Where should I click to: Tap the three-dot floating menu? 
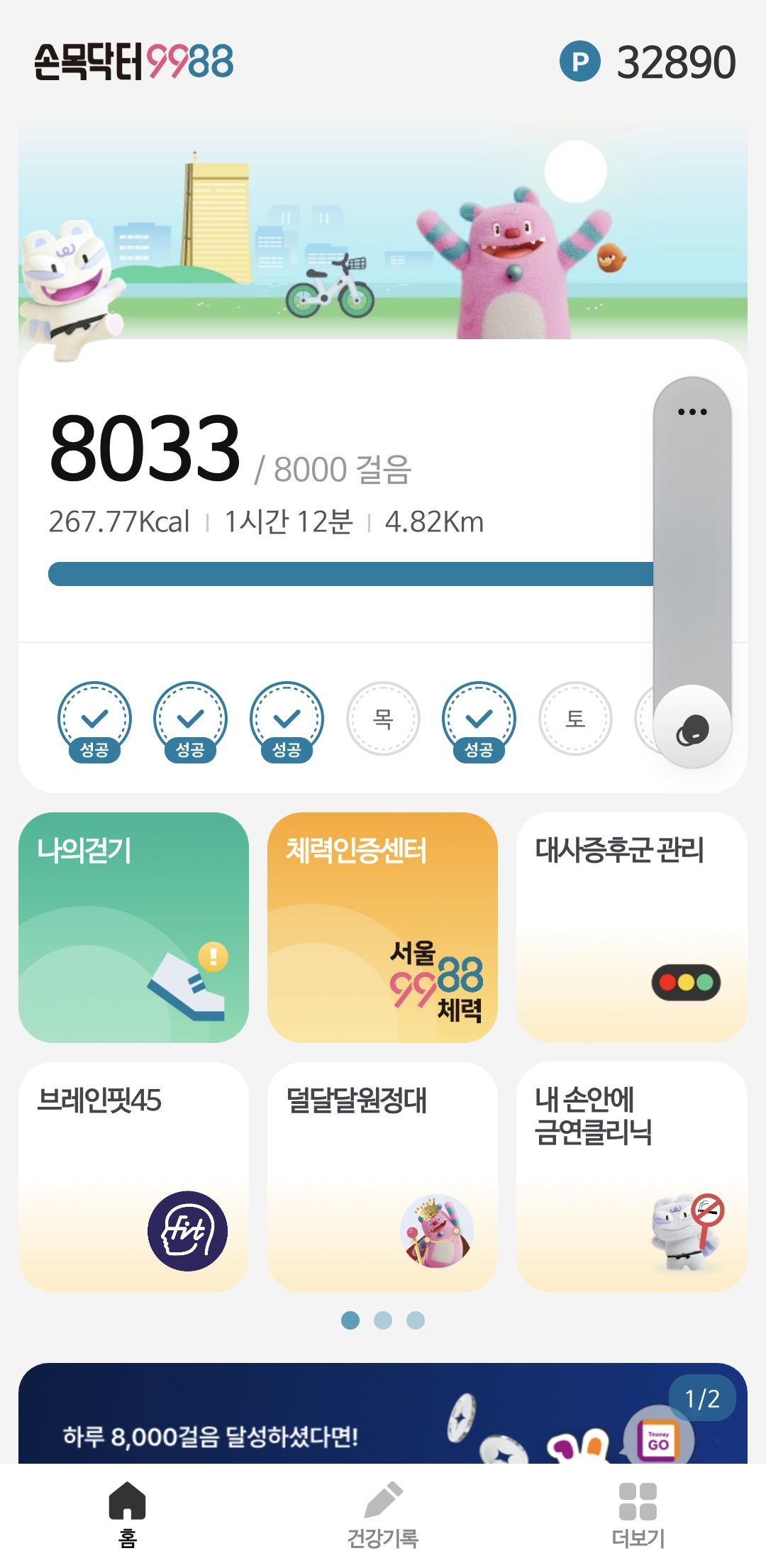click(x=692, y=412)
